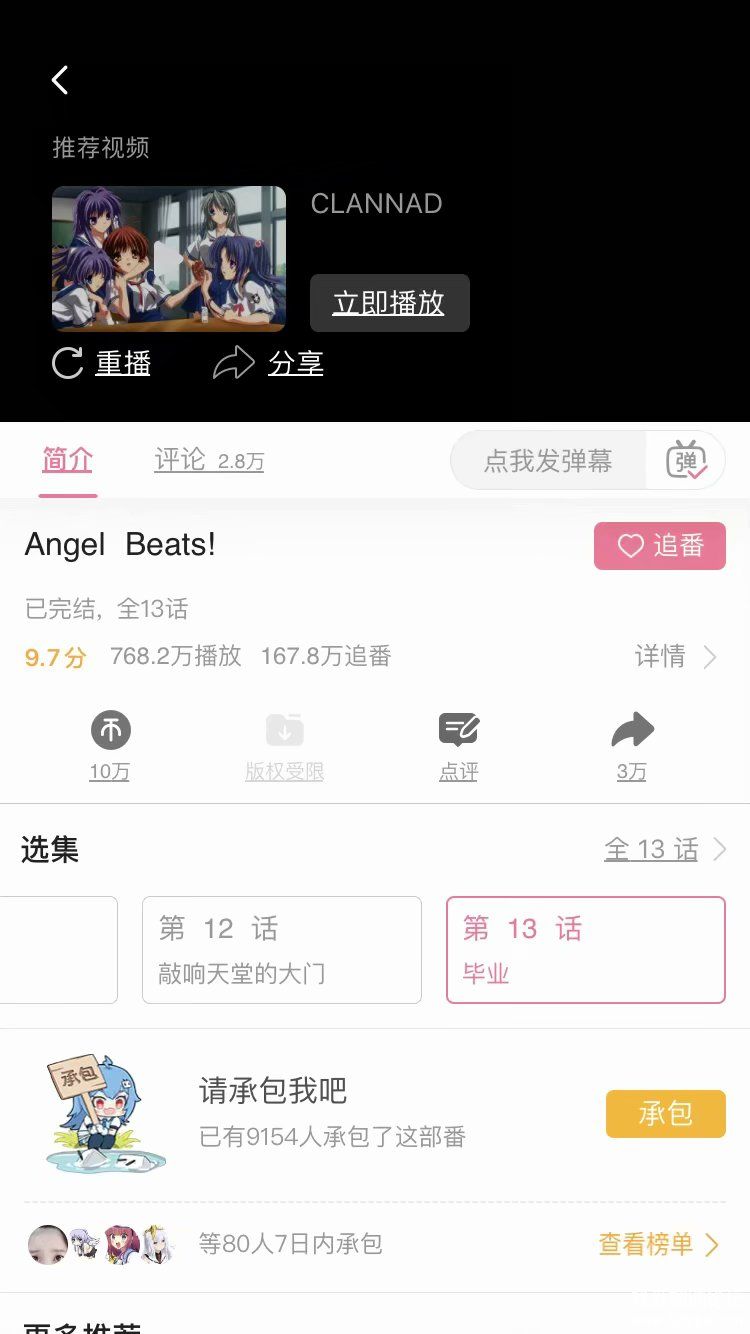Image resolution: width=750 pixels, height=1334 pixels.
Task: Replay the video with 重播
Action: pos(102,363)
